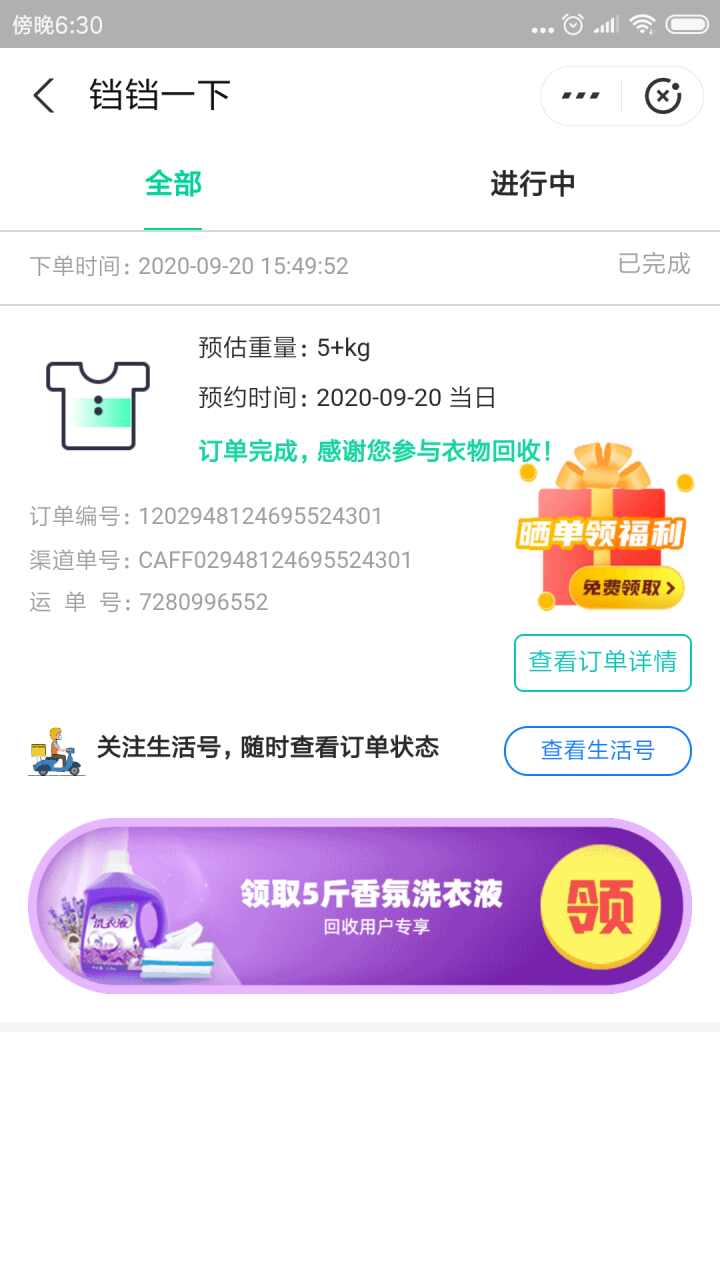Image resolution: width=720 pixels, height=1280 pixels.
Task: Close the mini program
Action: pos(662,96)
